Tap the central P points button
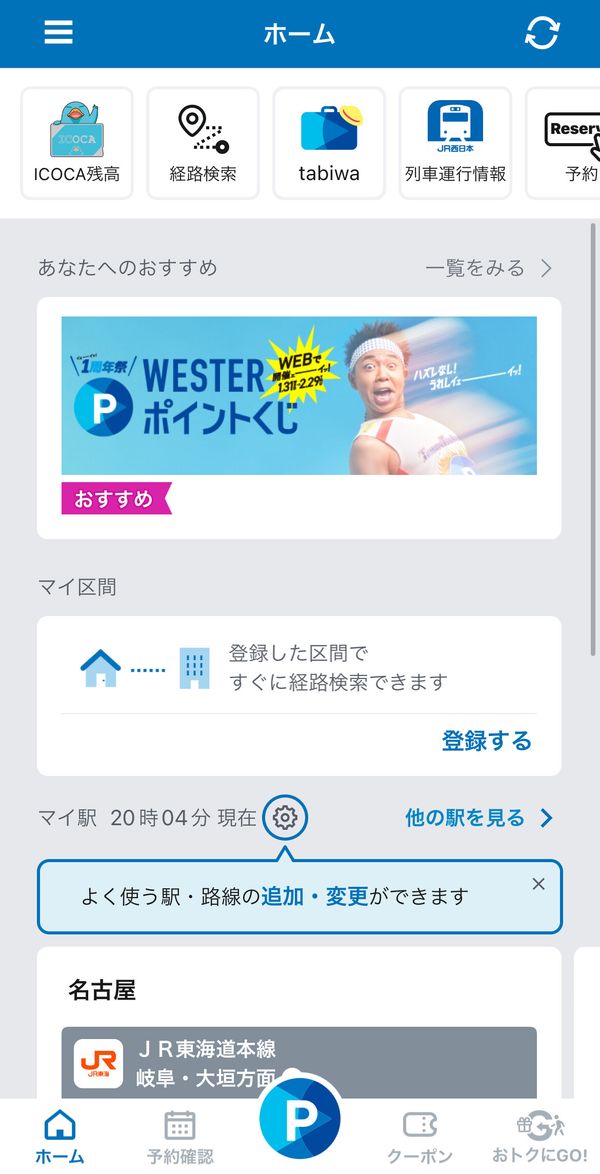 (x=300, y=1119)
